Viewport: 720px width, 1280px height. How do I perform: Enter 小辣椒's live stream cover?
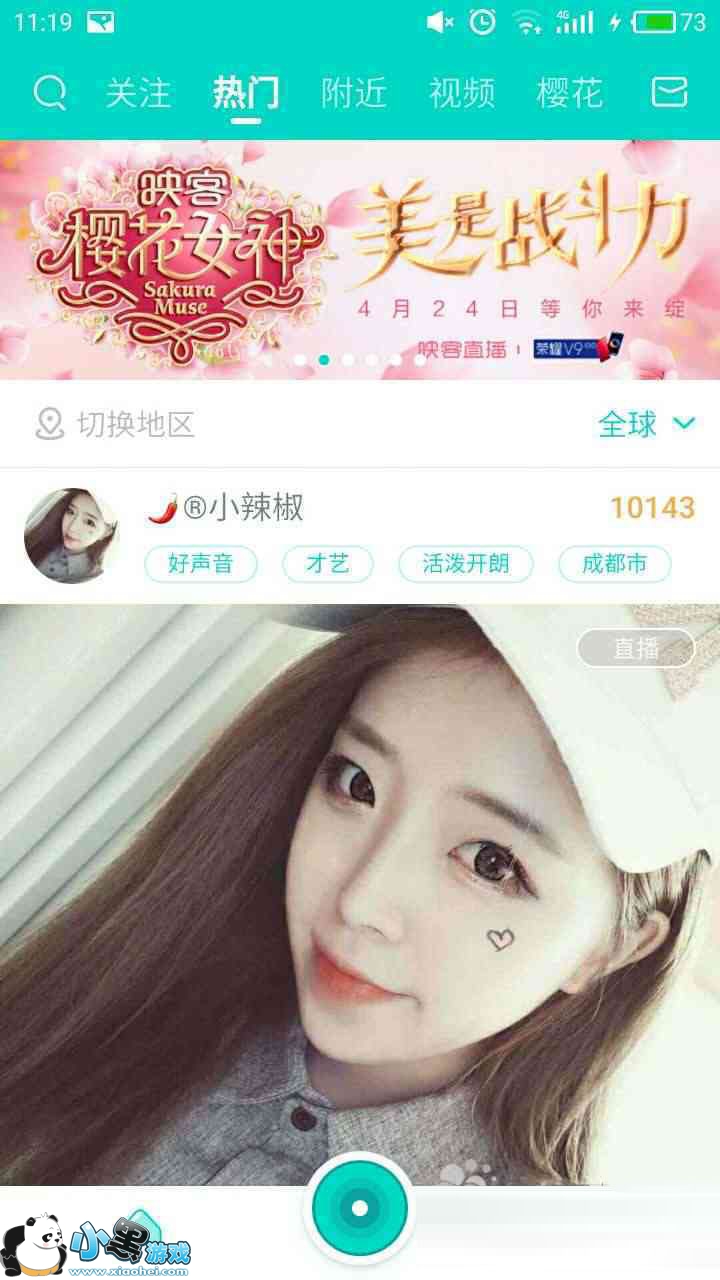point(360,890)
